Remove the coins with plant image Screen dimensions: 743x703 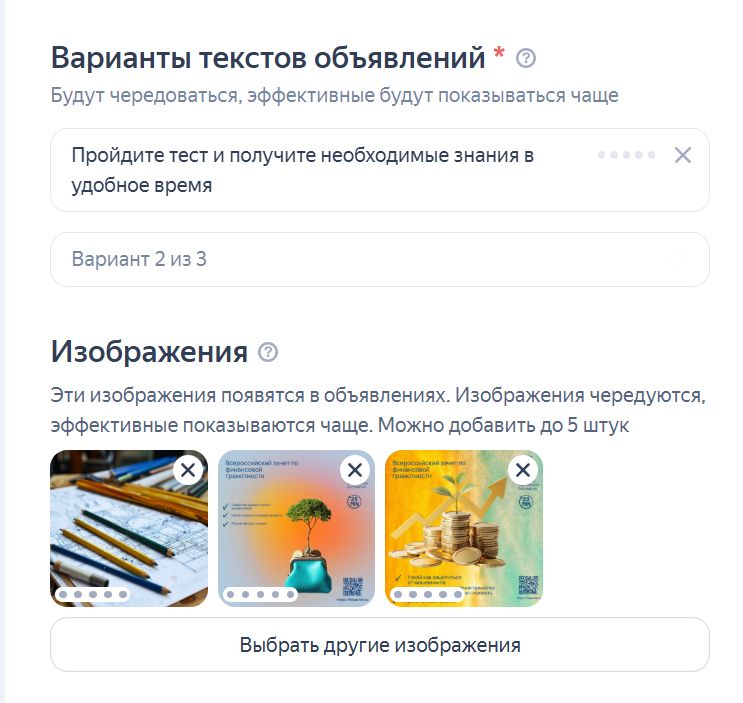[x=522, y=470]
